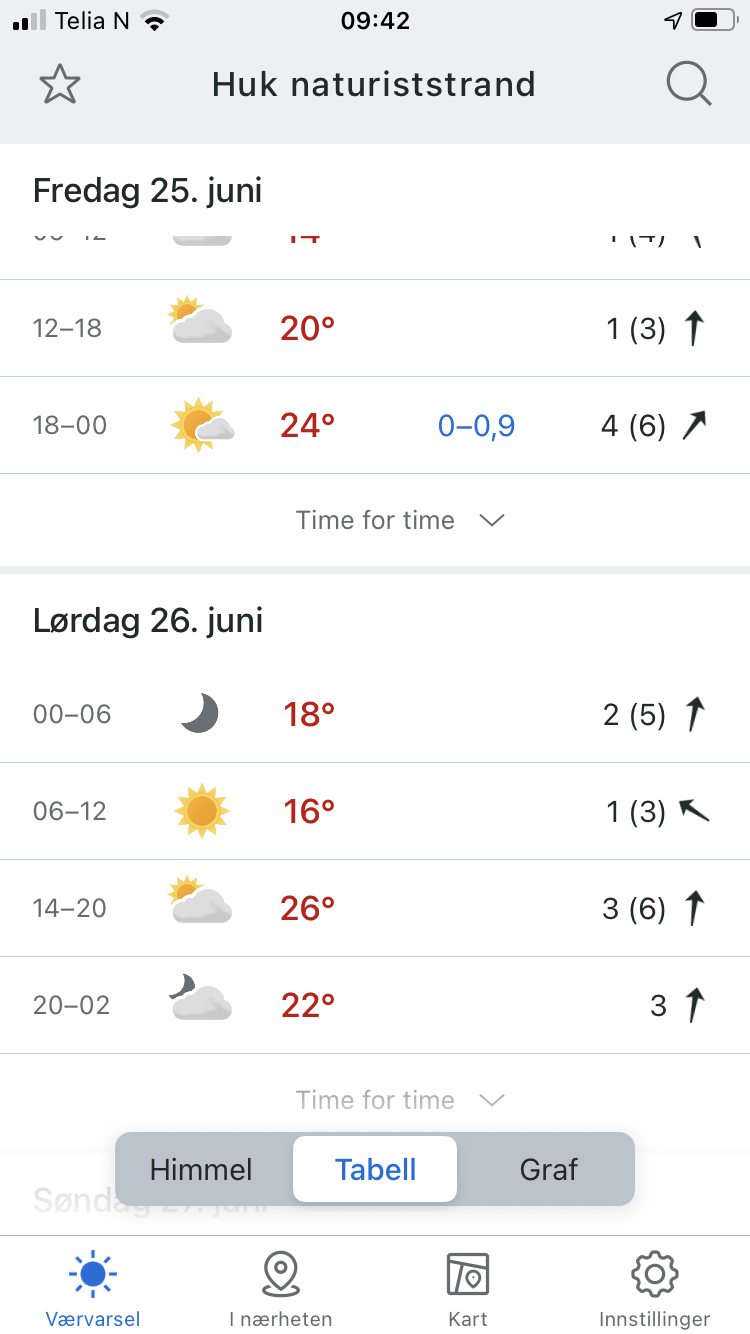Go to the I nærheten tab
Image resolution: width=750 pixels, height=1334 pixels.
281,1288
